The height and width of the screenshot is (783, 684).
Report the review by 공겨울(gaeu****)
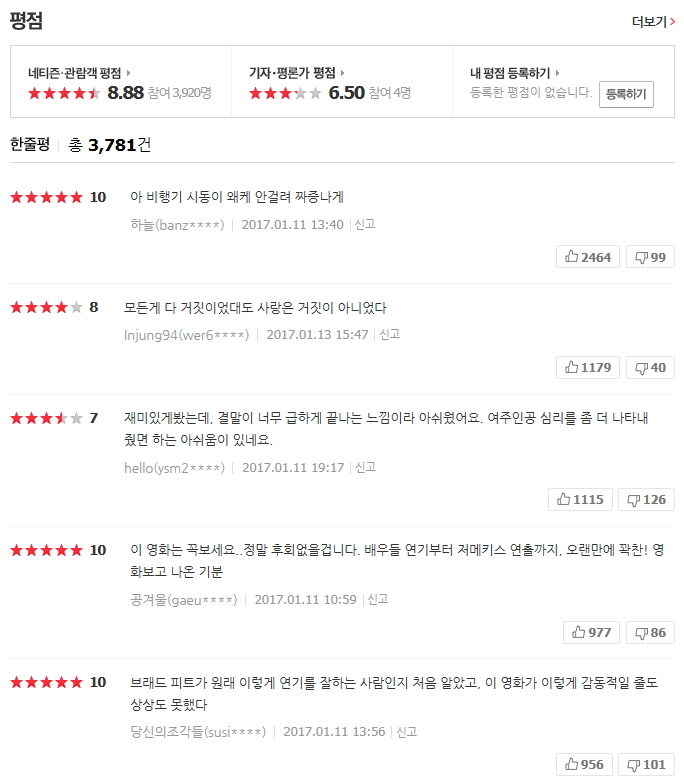pyautogui.click(x=378, y=600)
